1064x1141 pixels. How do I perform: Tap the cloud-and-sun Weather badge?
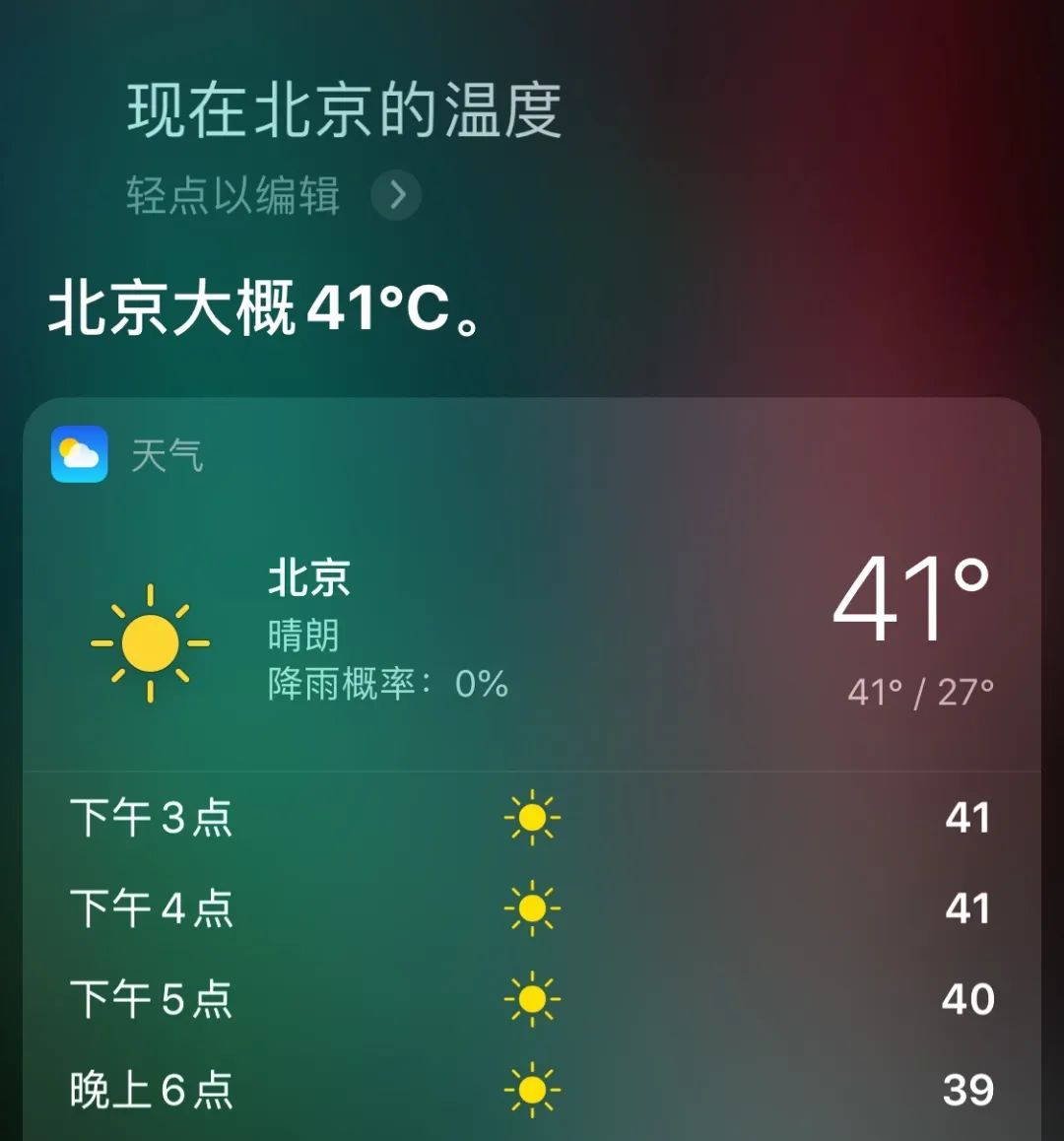77,456
